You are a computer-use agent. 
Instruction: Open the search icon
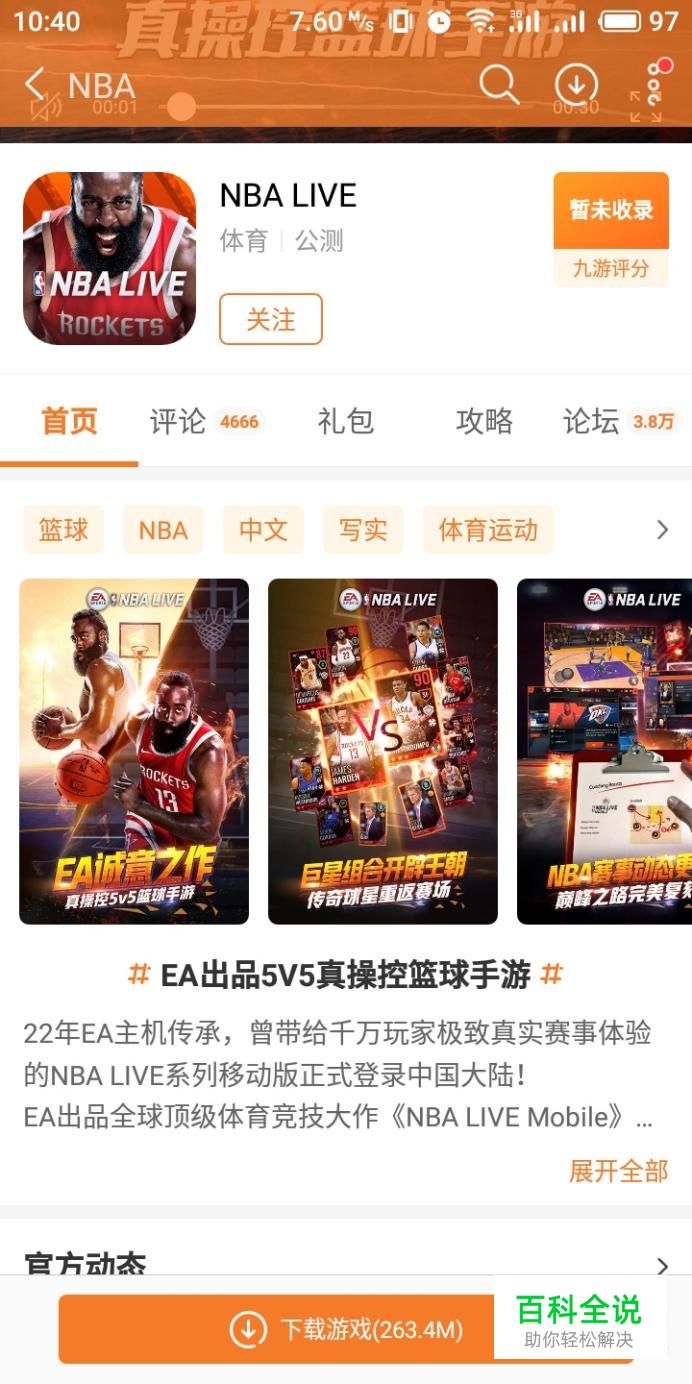498,84
